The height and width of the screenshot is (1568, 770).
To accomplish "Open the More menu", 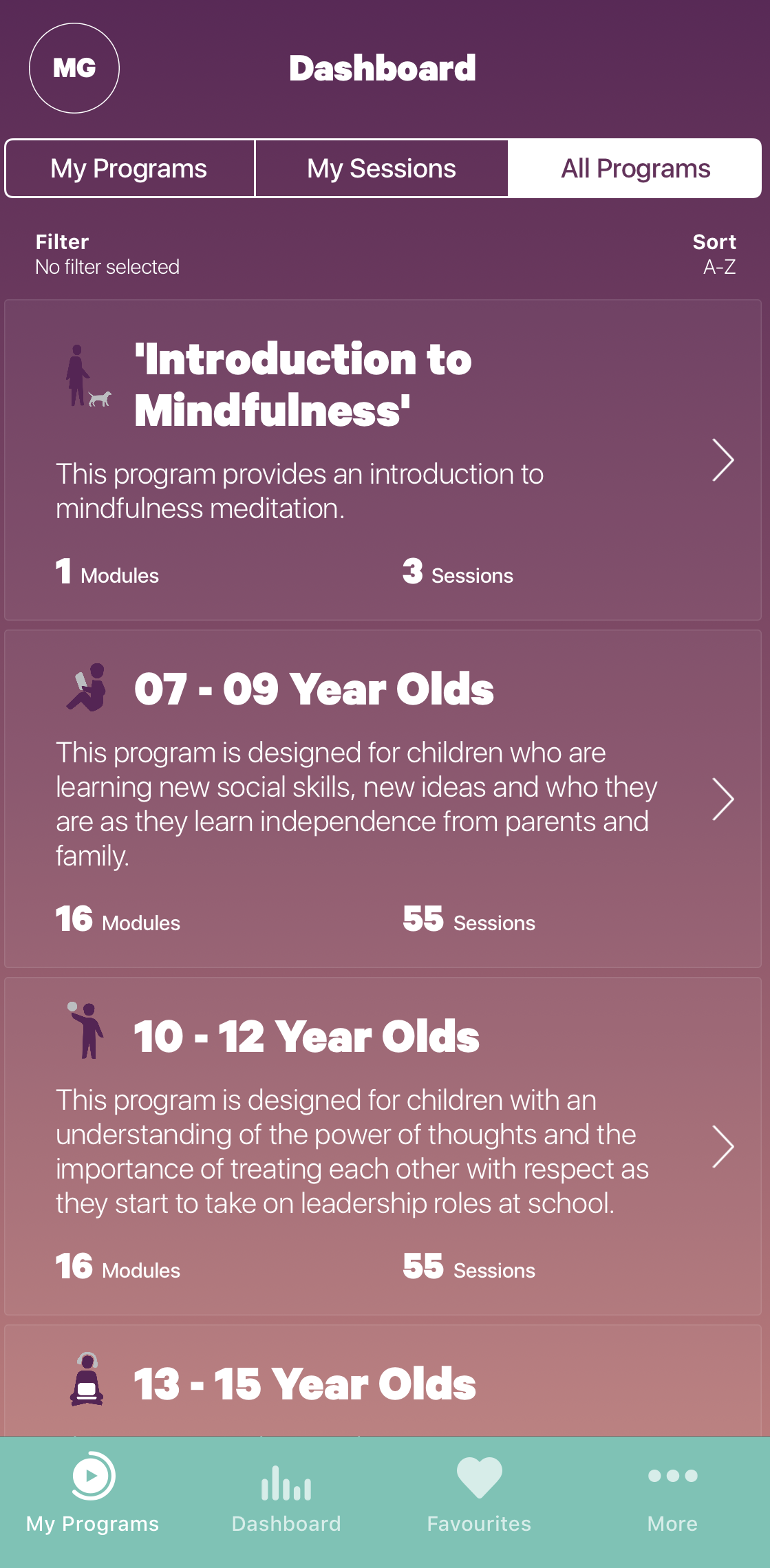I will 672,1493.
